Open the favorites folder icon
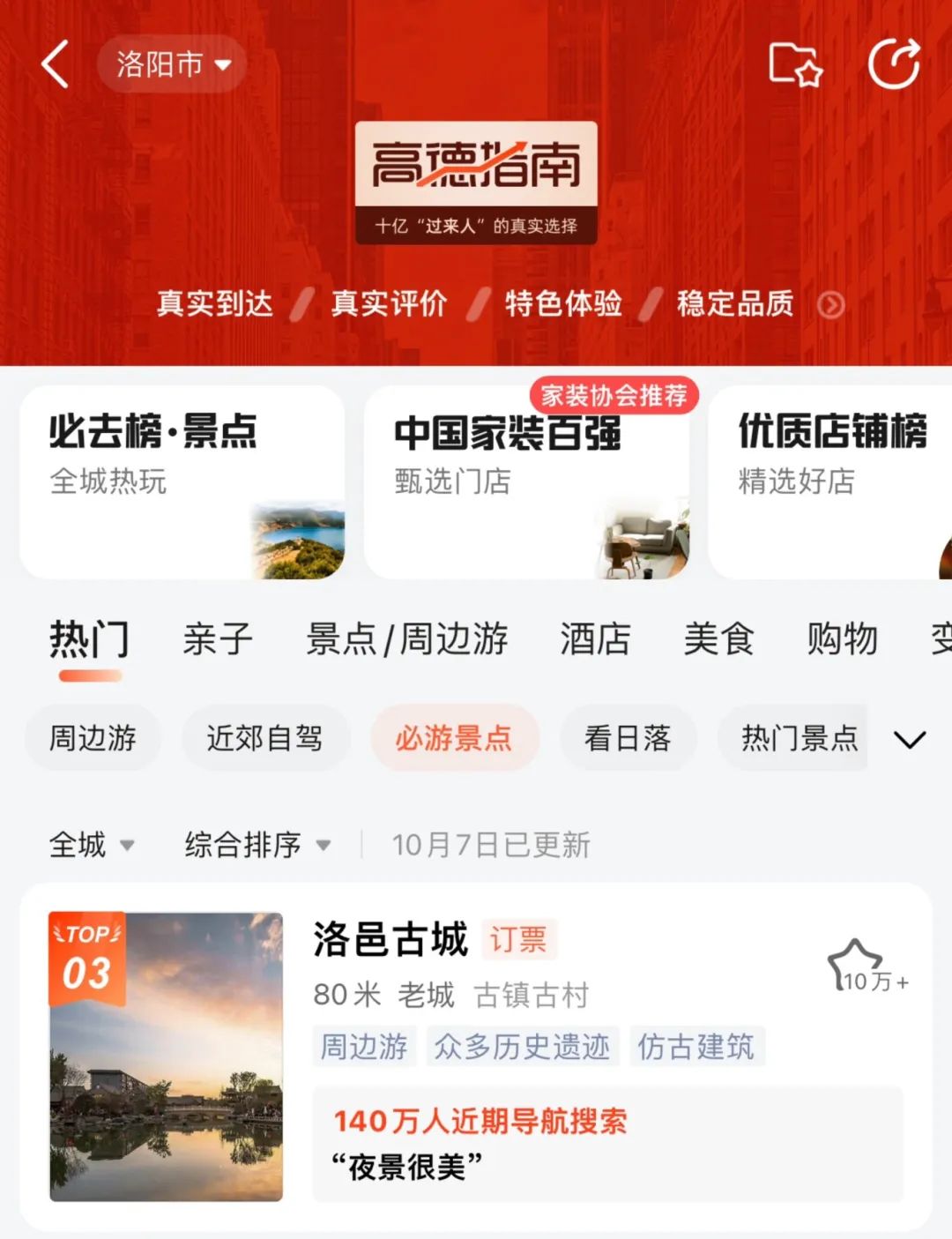 [x=795, y=64]
